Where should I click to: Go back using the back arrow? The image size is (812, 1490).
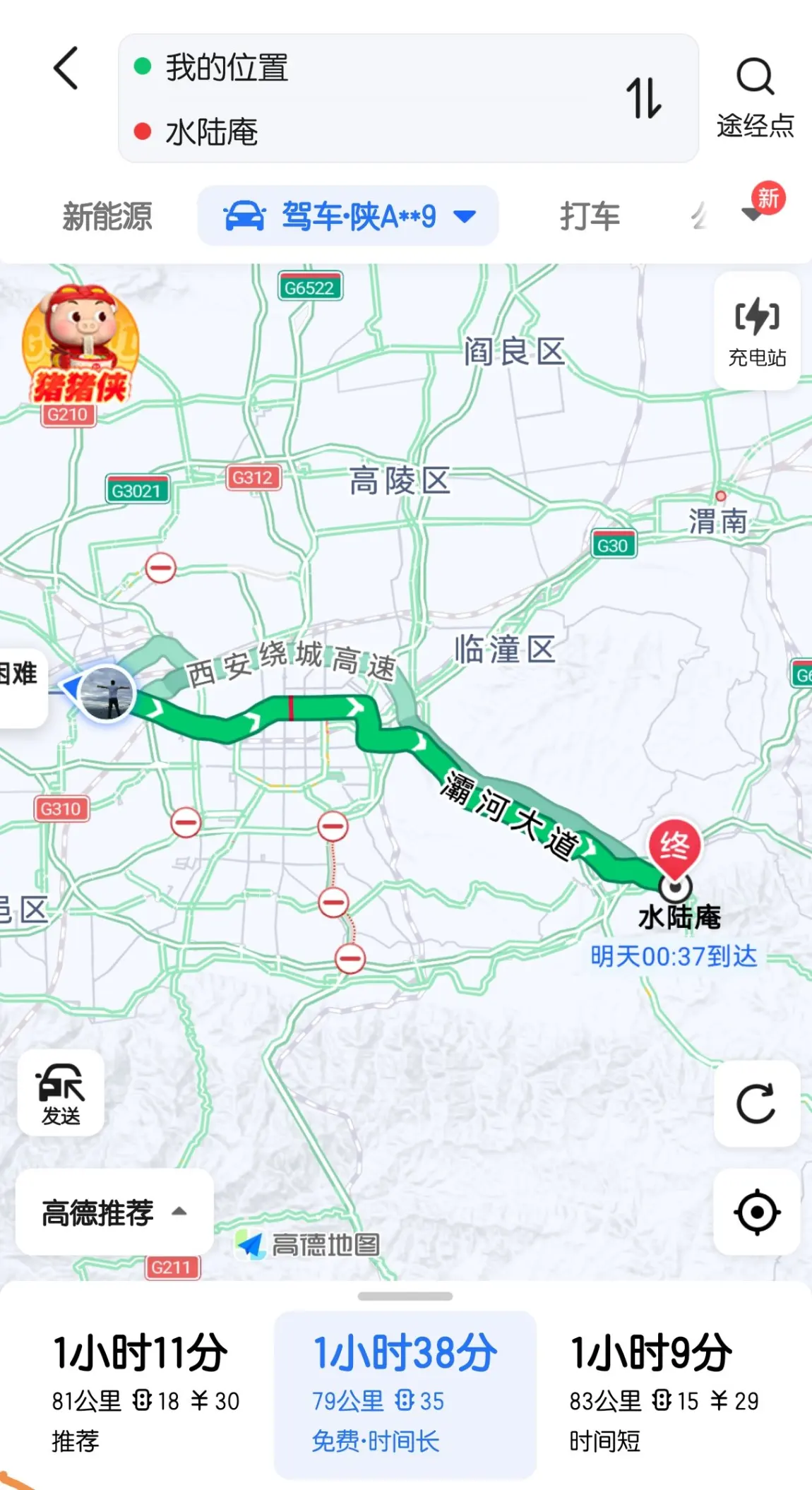(x=66, y=68)
